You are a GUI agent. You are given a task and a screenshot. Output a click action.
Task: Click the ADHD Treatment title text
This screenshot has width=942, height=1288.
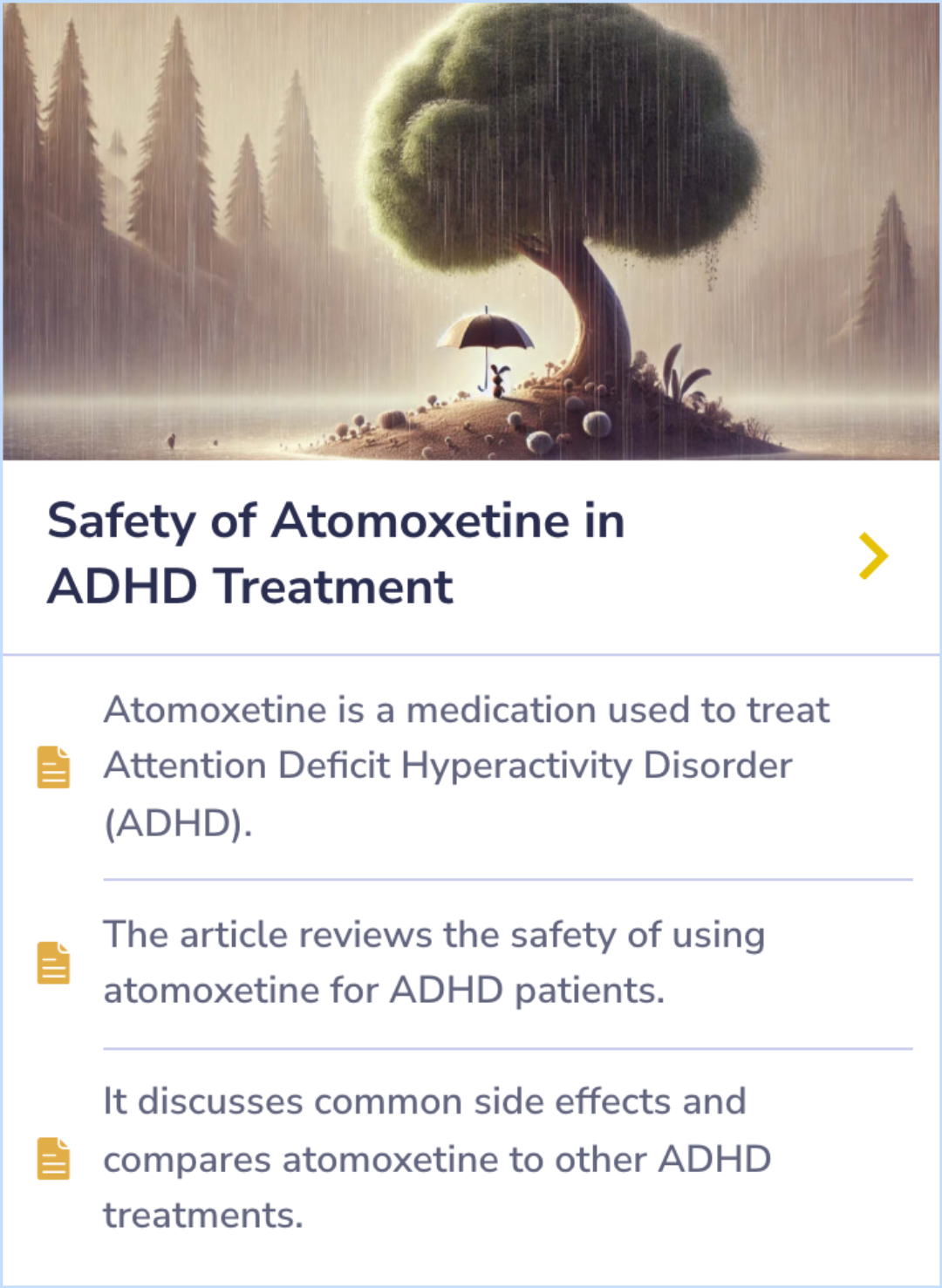[x=250, y=587]
